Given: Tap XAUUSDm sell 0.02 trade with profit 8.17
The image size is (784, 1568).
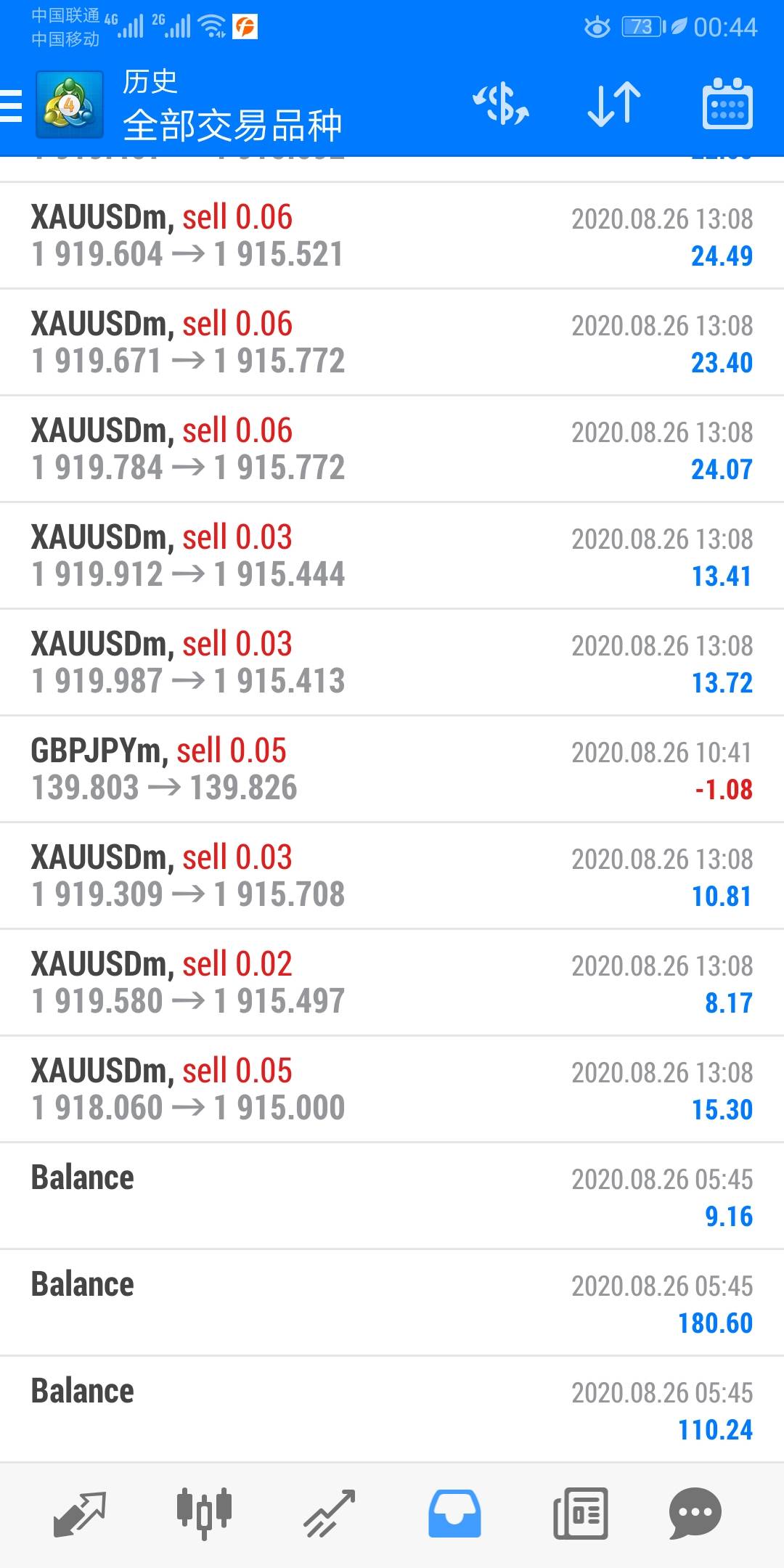Looking at the screenshot, I should pyautogui.click(x=392, y=983).
